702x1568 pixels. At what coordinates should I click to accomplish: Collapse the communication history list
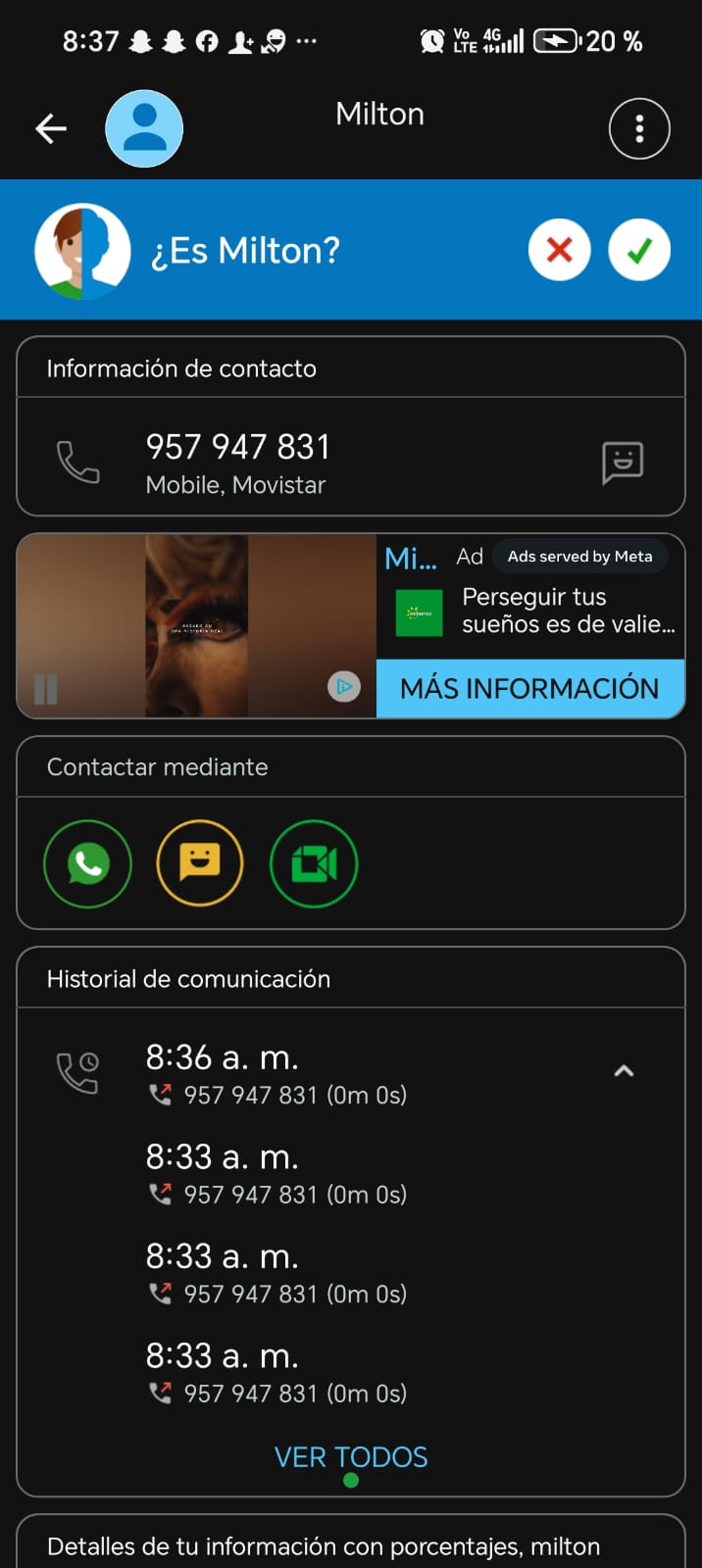tap(624, 1071)
